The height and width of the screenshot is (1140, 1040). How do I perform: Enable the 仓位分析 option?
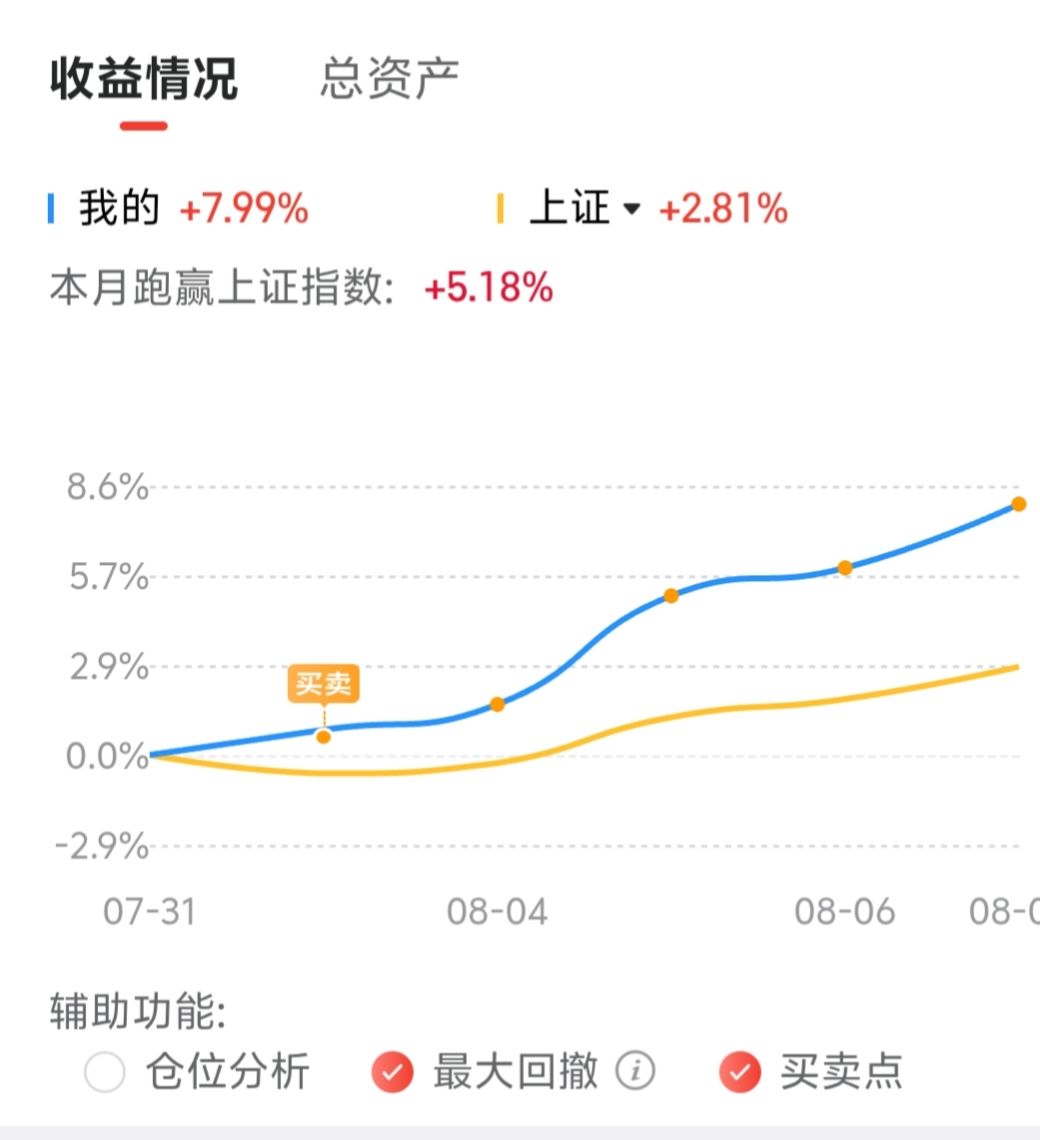105,1072
